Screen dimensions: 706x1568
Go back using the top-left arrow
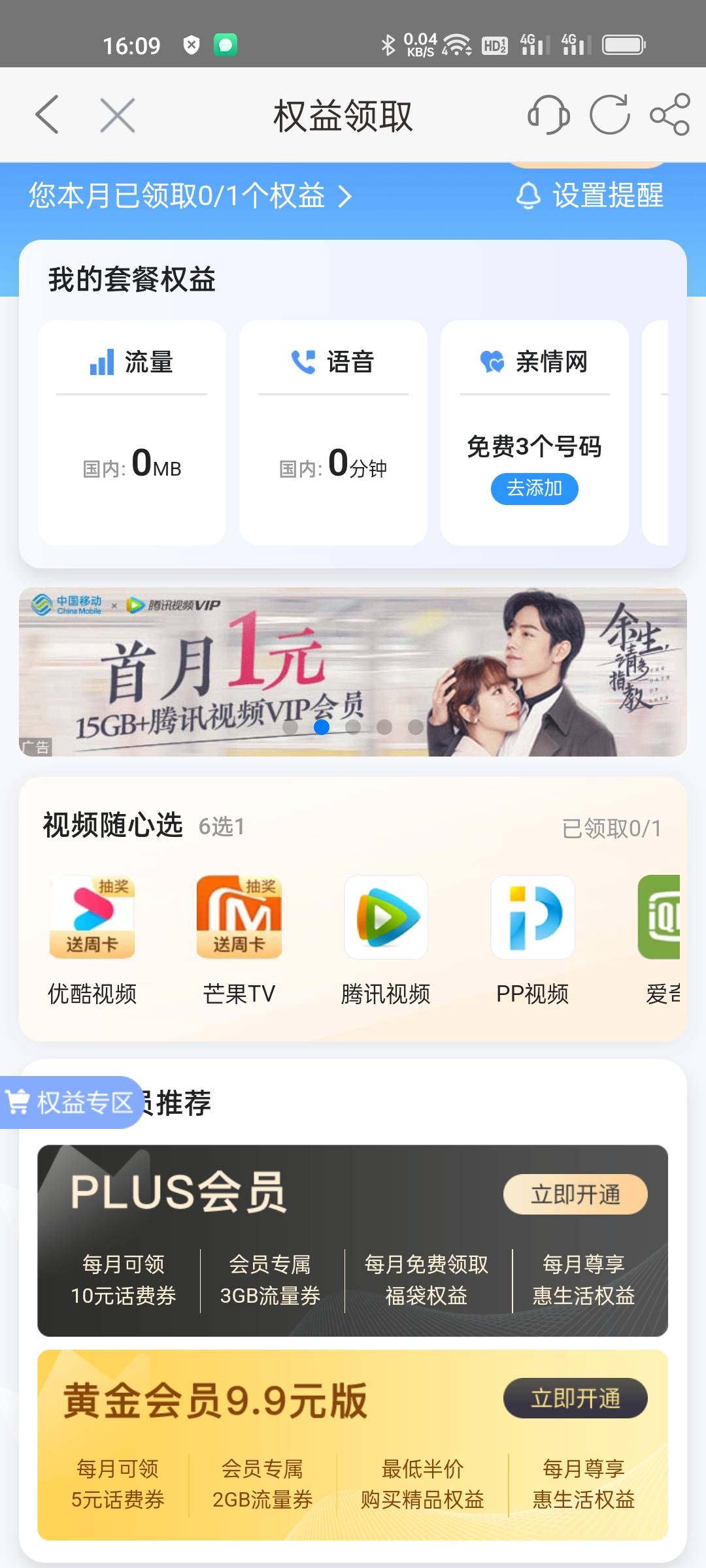[47, 115]
